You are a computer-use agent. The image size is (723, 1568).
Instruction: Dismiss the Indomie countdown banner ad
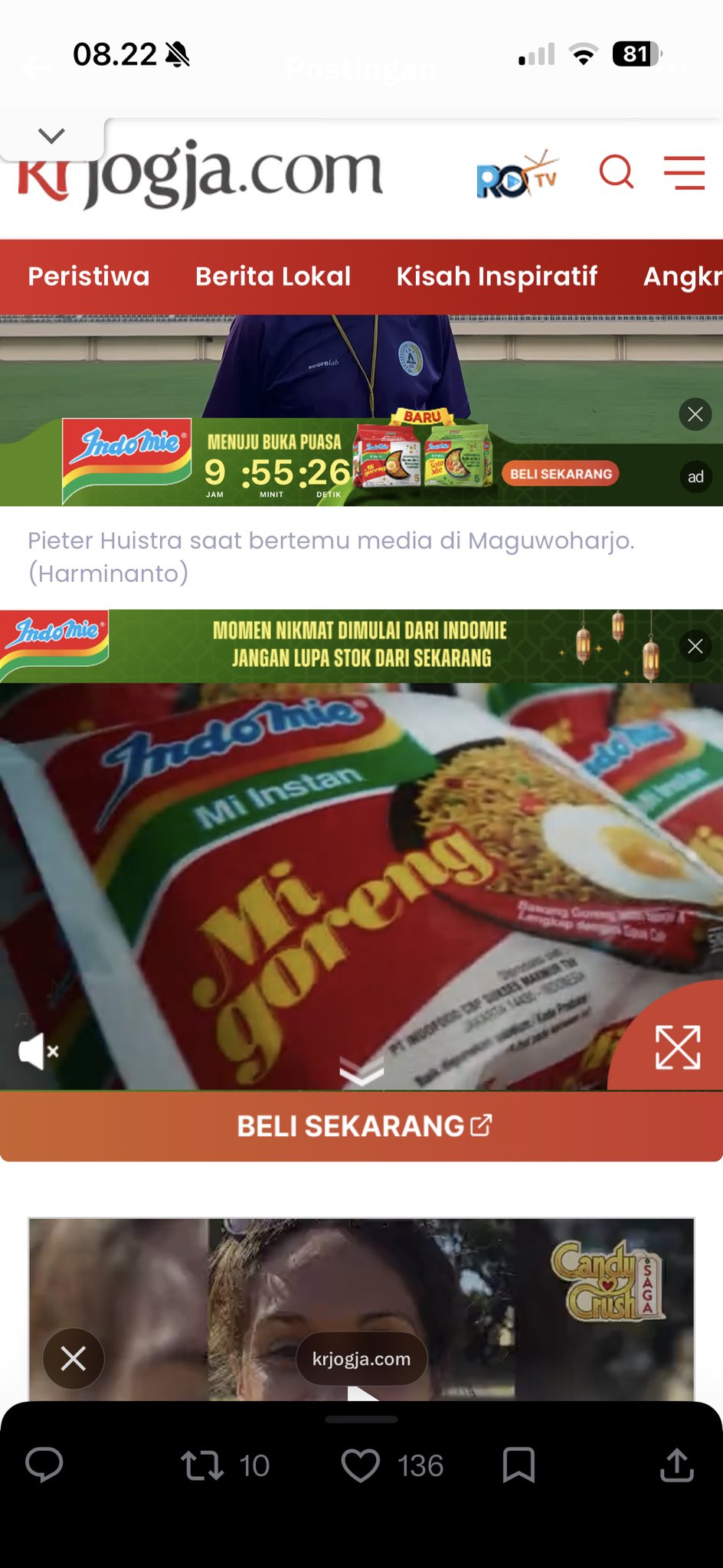(695, 415)
